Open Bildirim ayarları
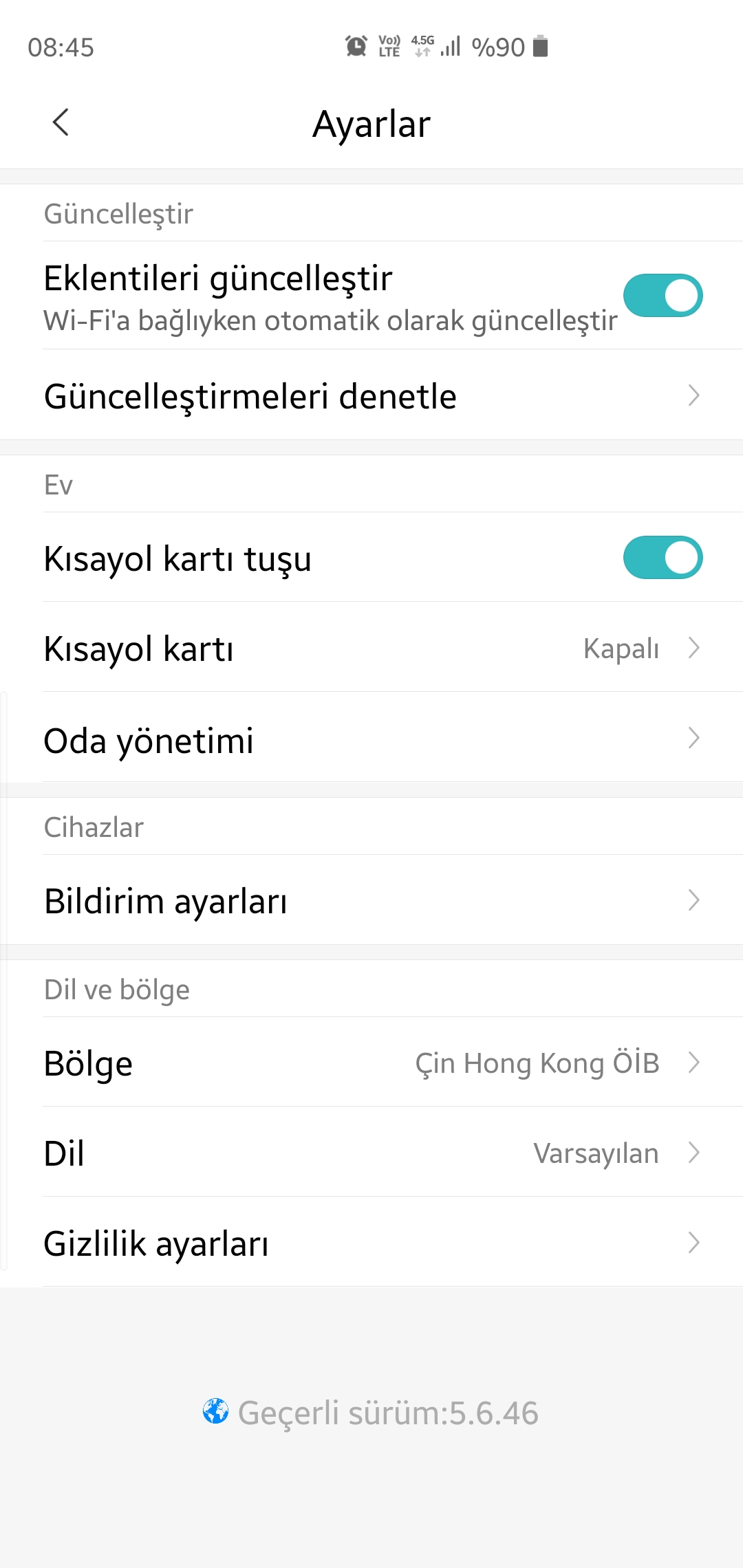 pos(371,900)
